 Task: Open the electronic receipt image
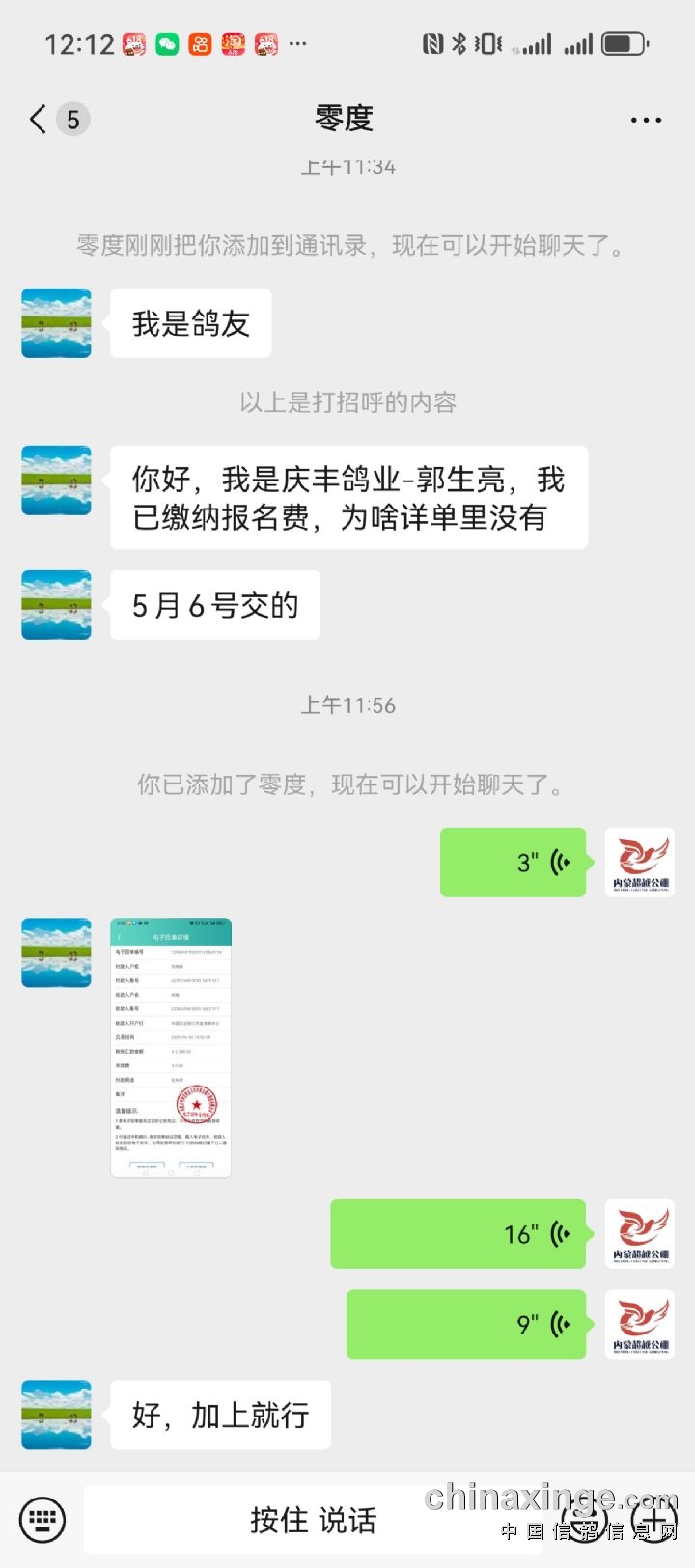coord(171,1047)
